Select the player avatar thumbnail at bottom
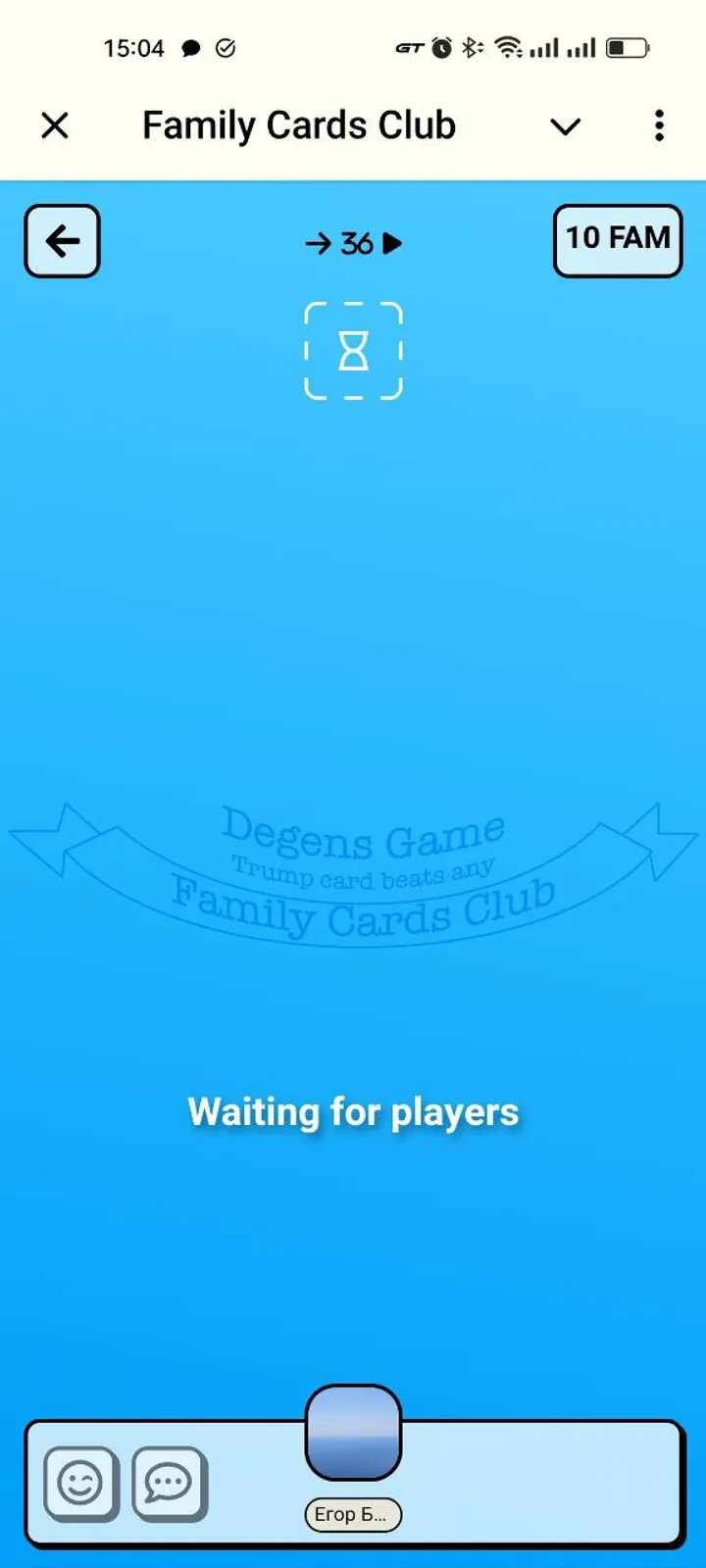This screenshot has width=706, height=1568. tap(353, 1434)
